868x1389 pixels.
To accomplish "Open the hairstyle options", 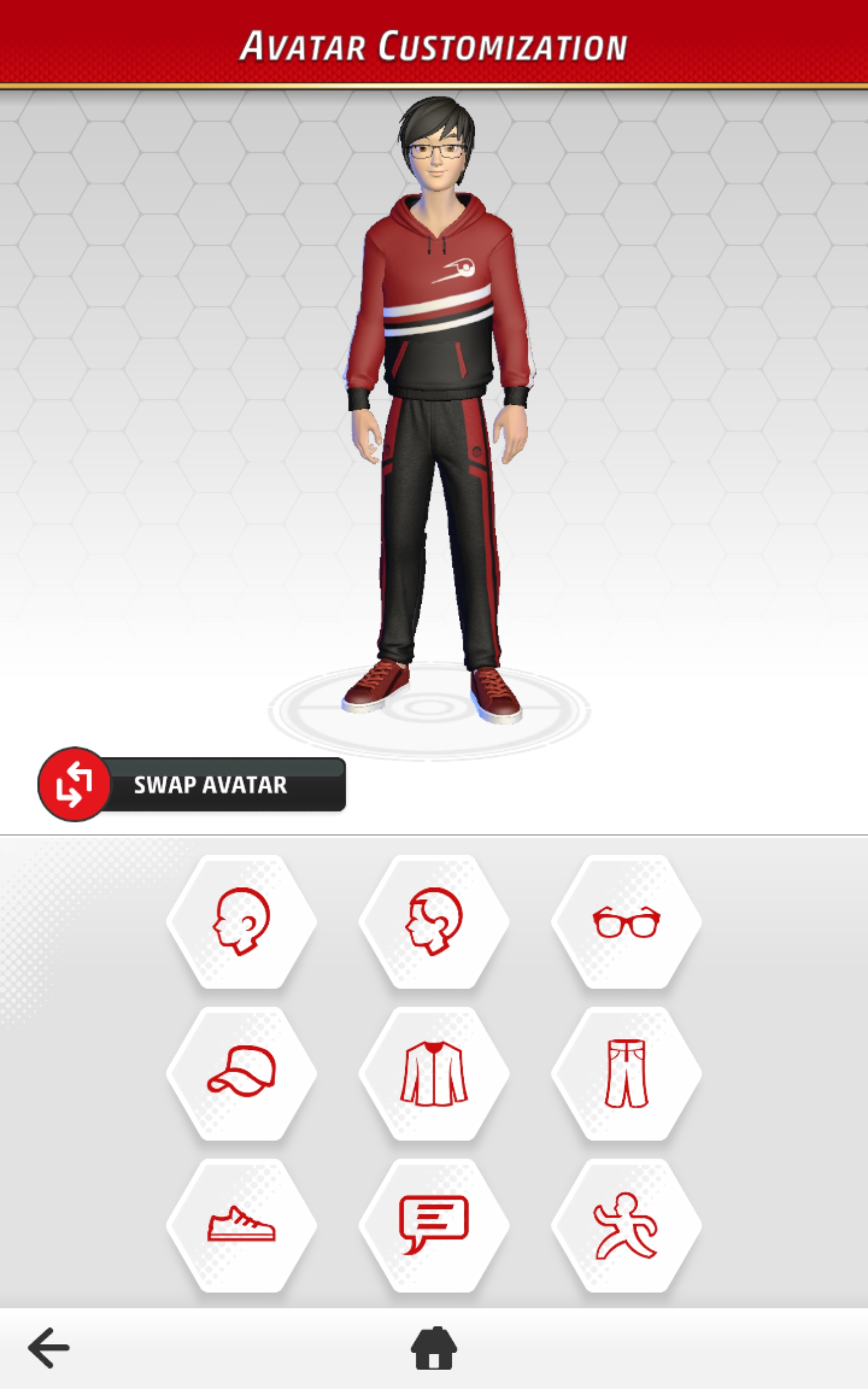I will click(434, 921).
